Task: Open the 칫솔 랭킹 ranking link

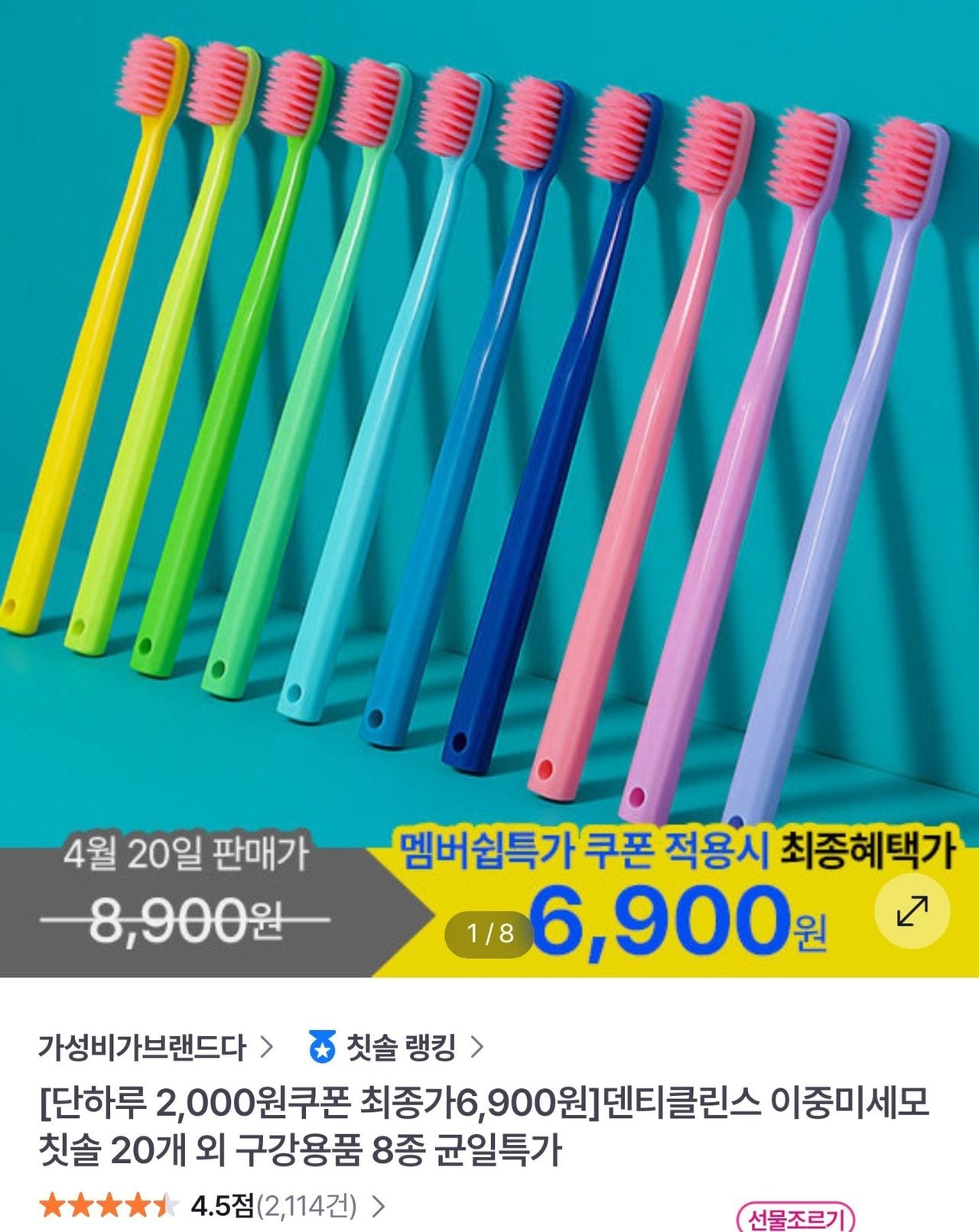Action: (x=395, y=1047)
